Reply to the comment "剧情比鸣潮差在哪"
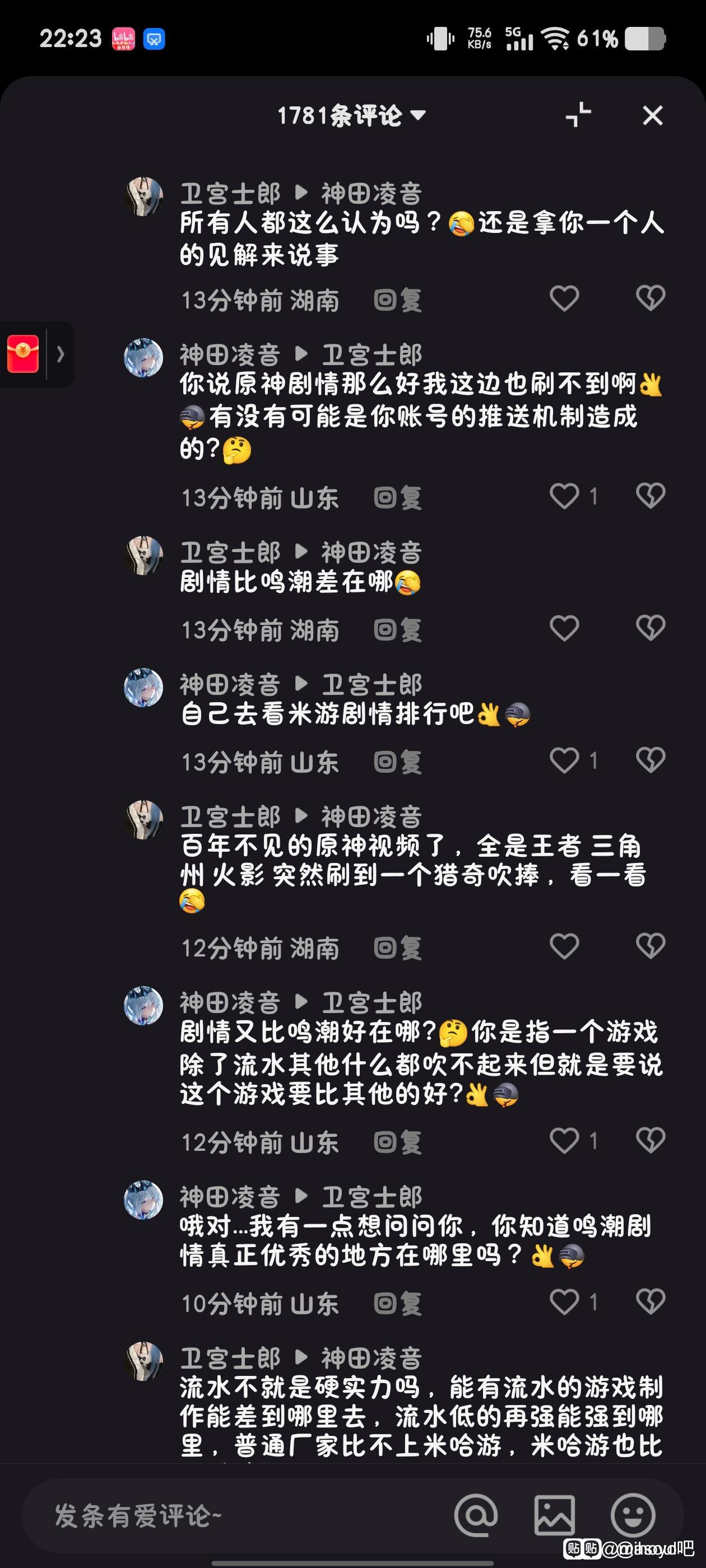Viewport: 706px width, 1568px height. point(398,629)
